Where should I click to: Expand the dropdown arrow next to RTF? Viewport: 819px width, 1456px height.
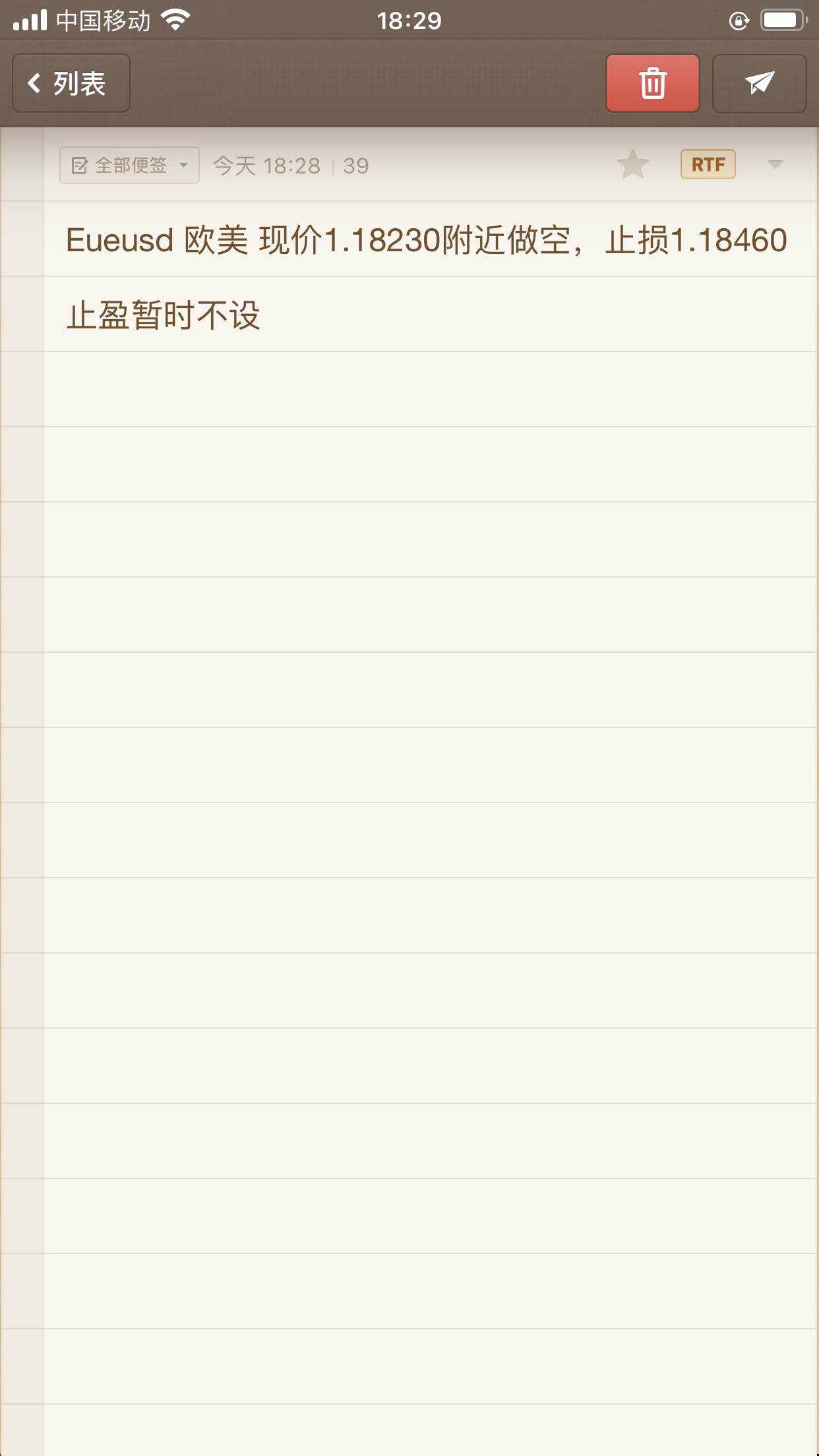775,164
